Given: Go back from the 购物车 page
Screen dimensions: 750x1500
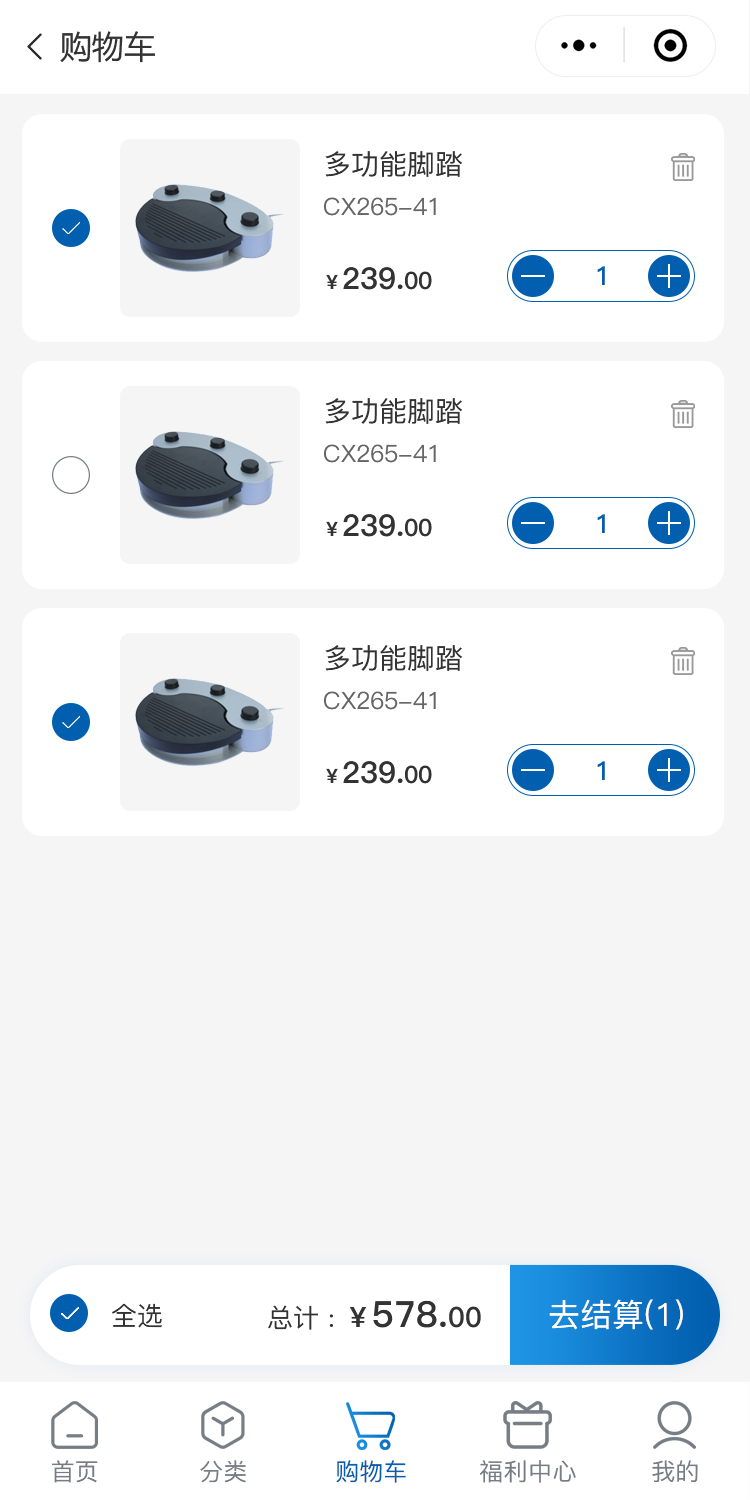Looking at the screenshot, I should click(x=36, y=47).
